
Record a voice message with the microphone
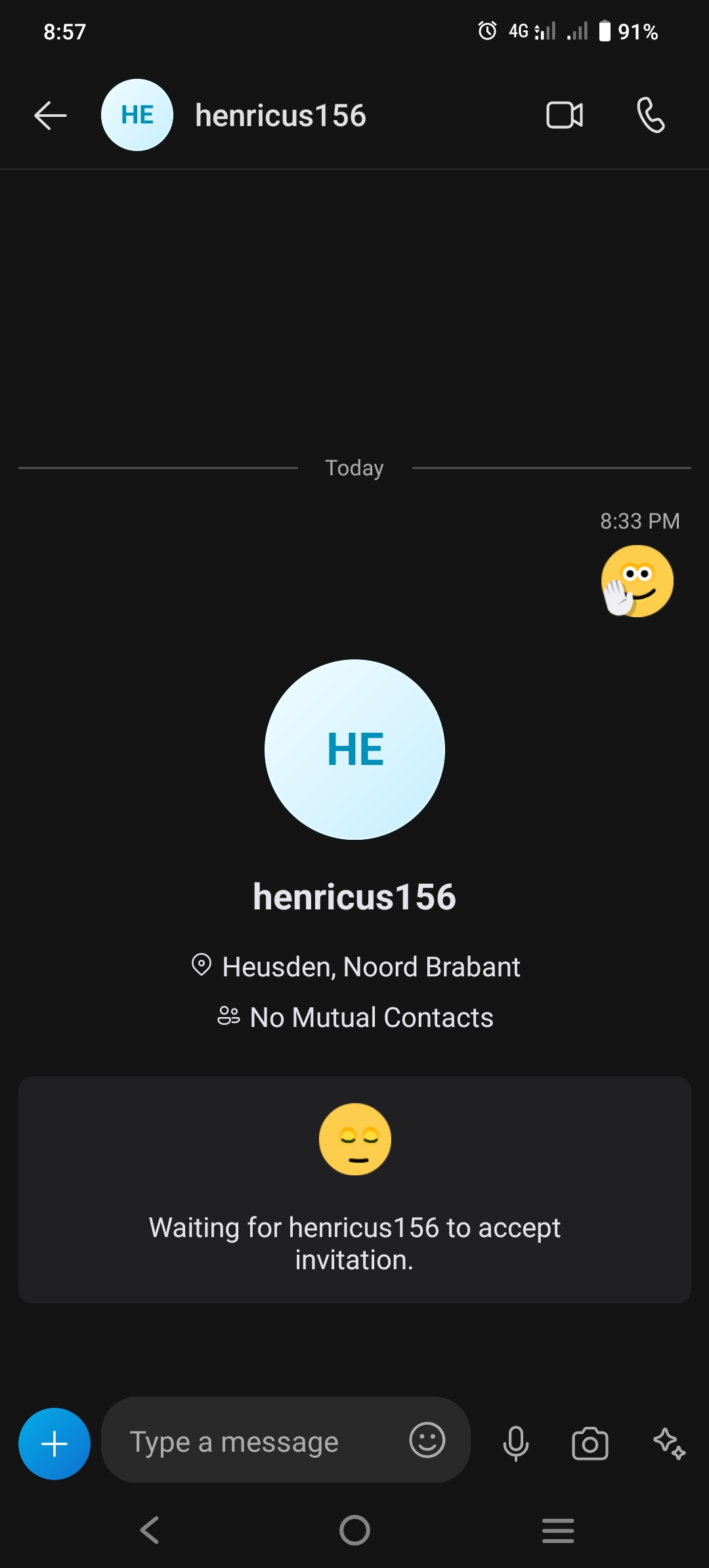(516, 1443)
